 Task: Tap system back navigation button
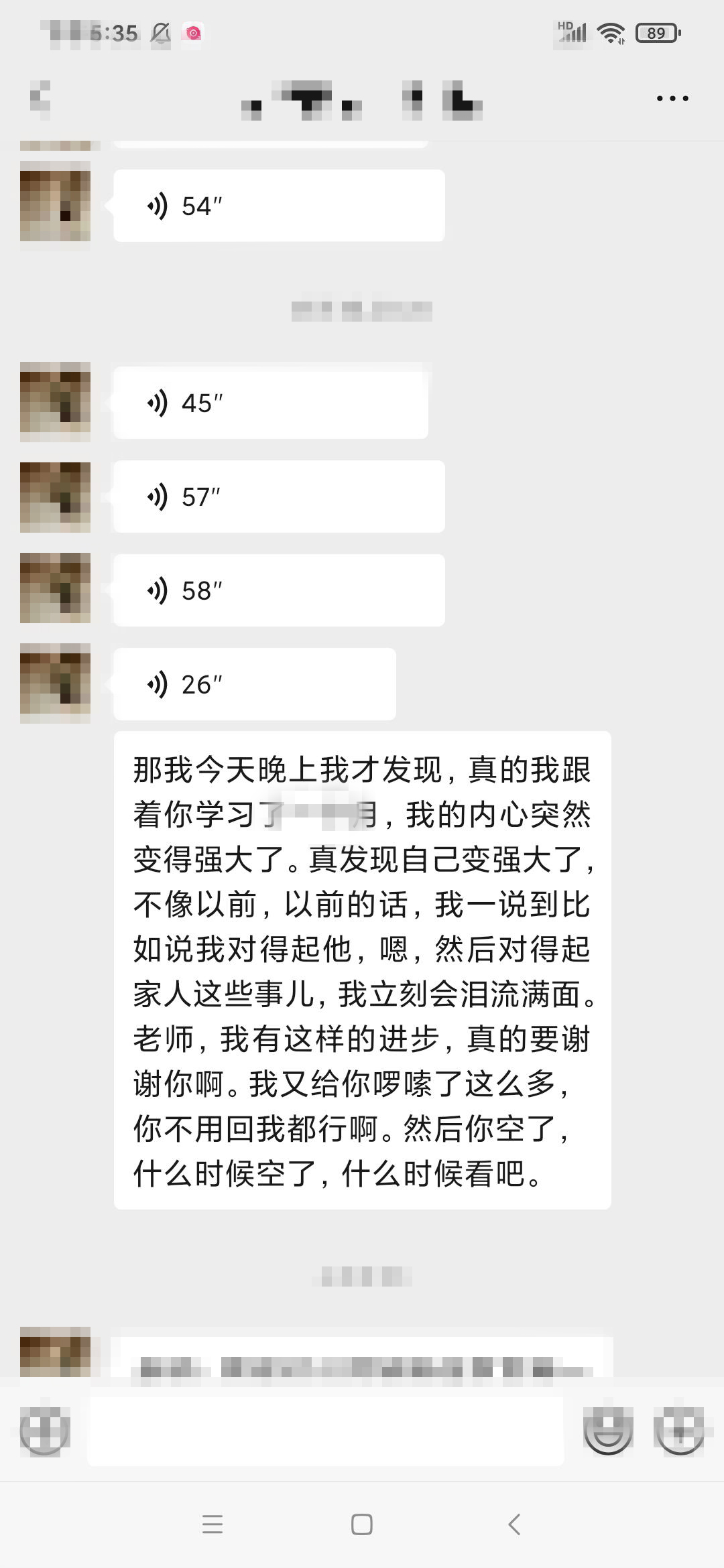point(514,1524)
